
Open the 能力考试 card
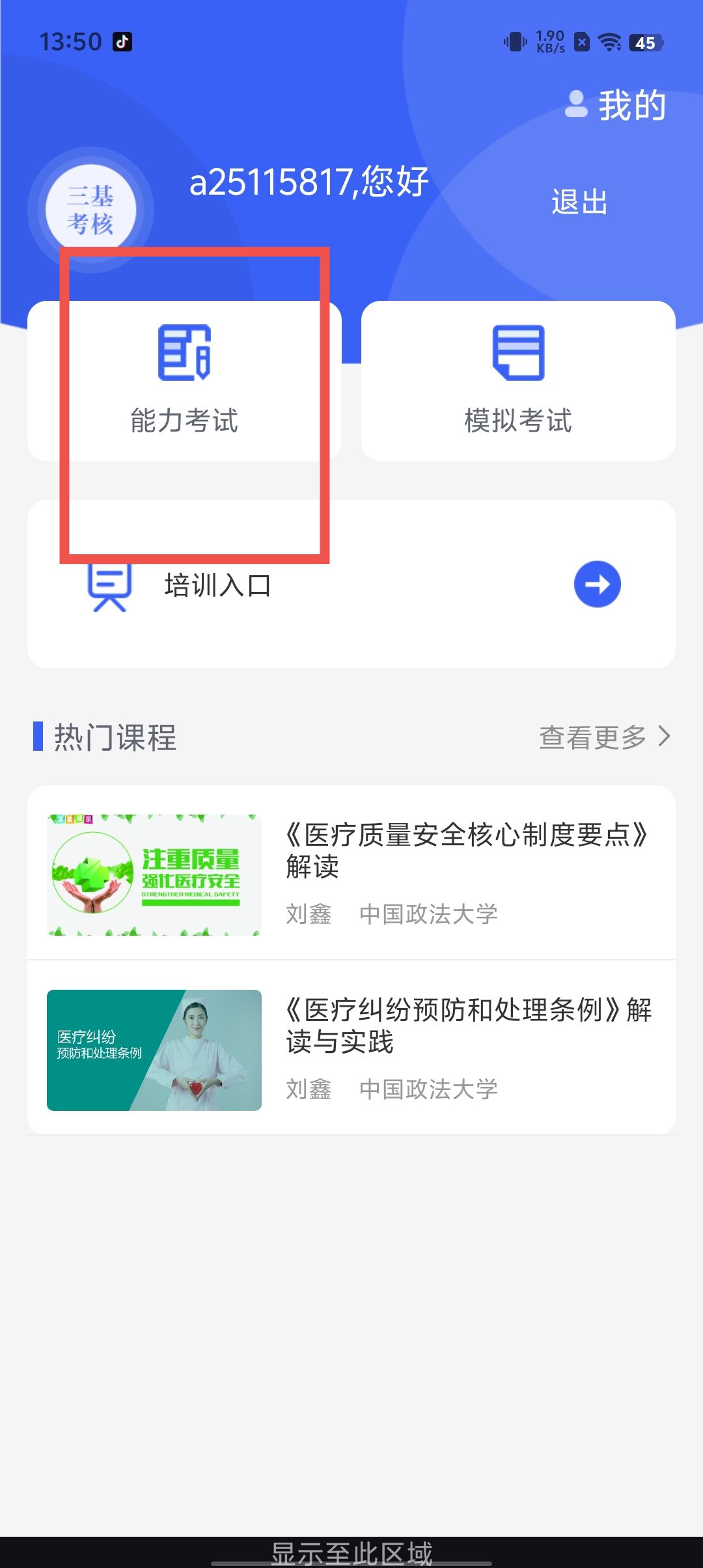(x=184, y=381)
